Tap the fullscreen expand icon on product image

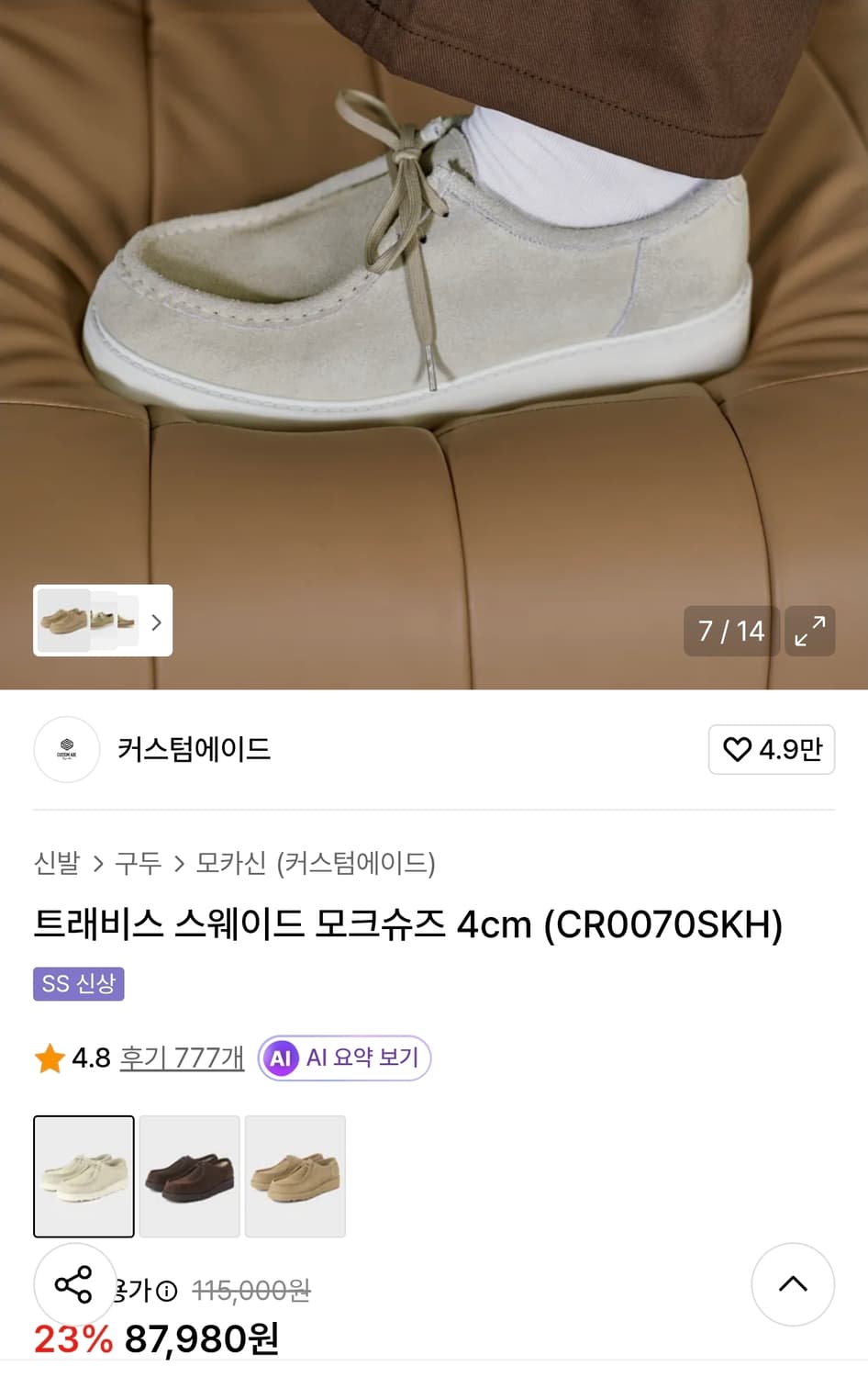[809, 631]
